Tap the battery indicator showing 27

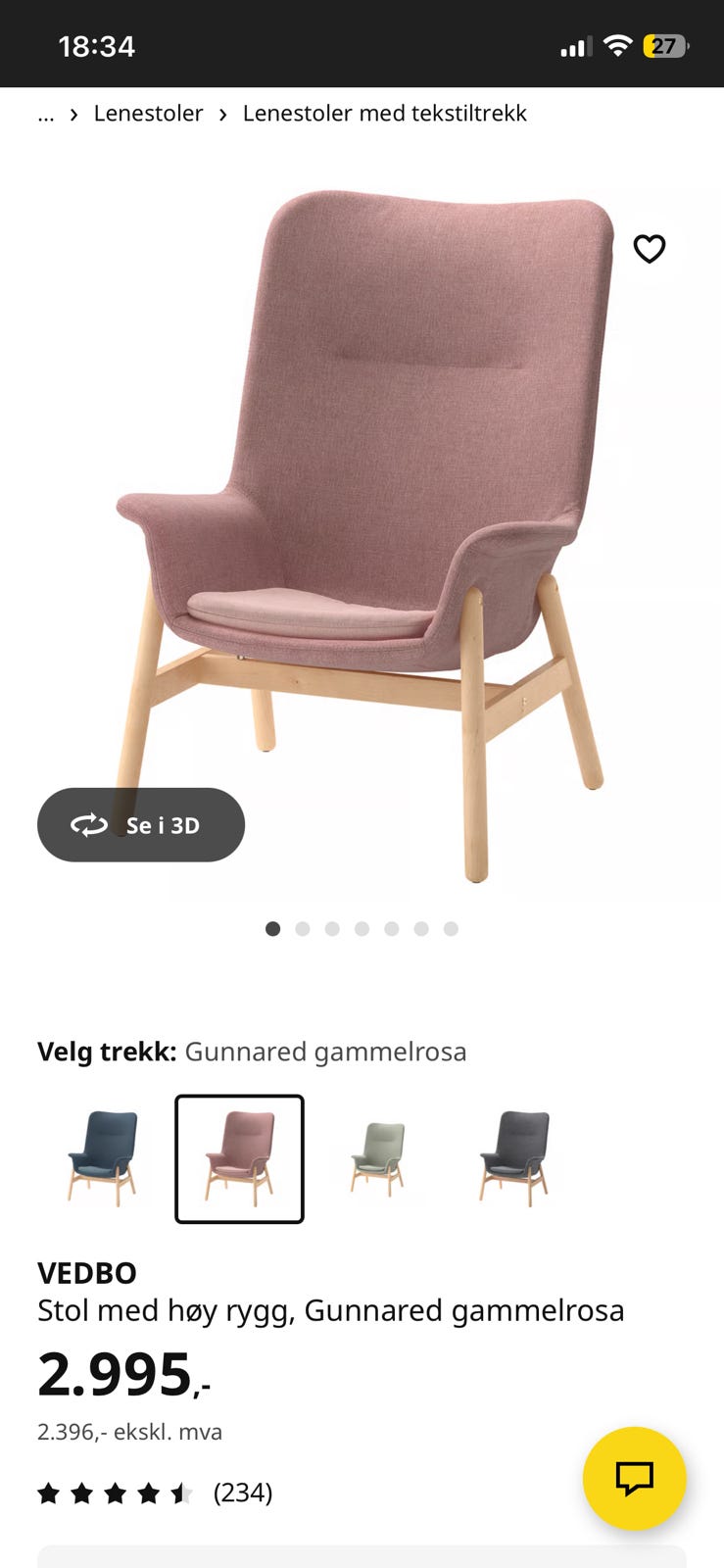tap(662, 44)
